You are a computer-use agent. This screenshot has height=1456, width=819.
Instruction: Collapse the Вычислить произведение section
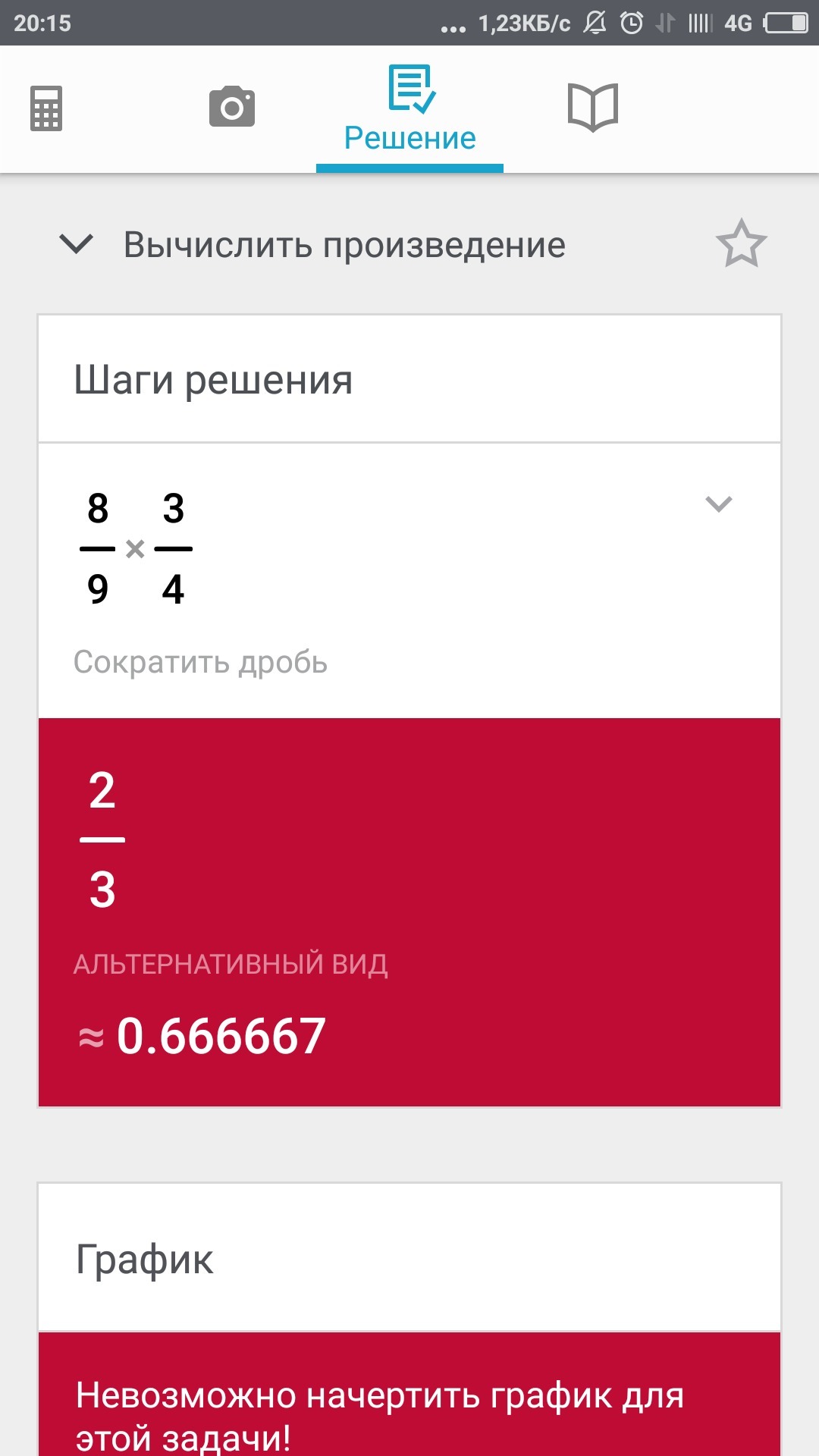click(77, 244)
